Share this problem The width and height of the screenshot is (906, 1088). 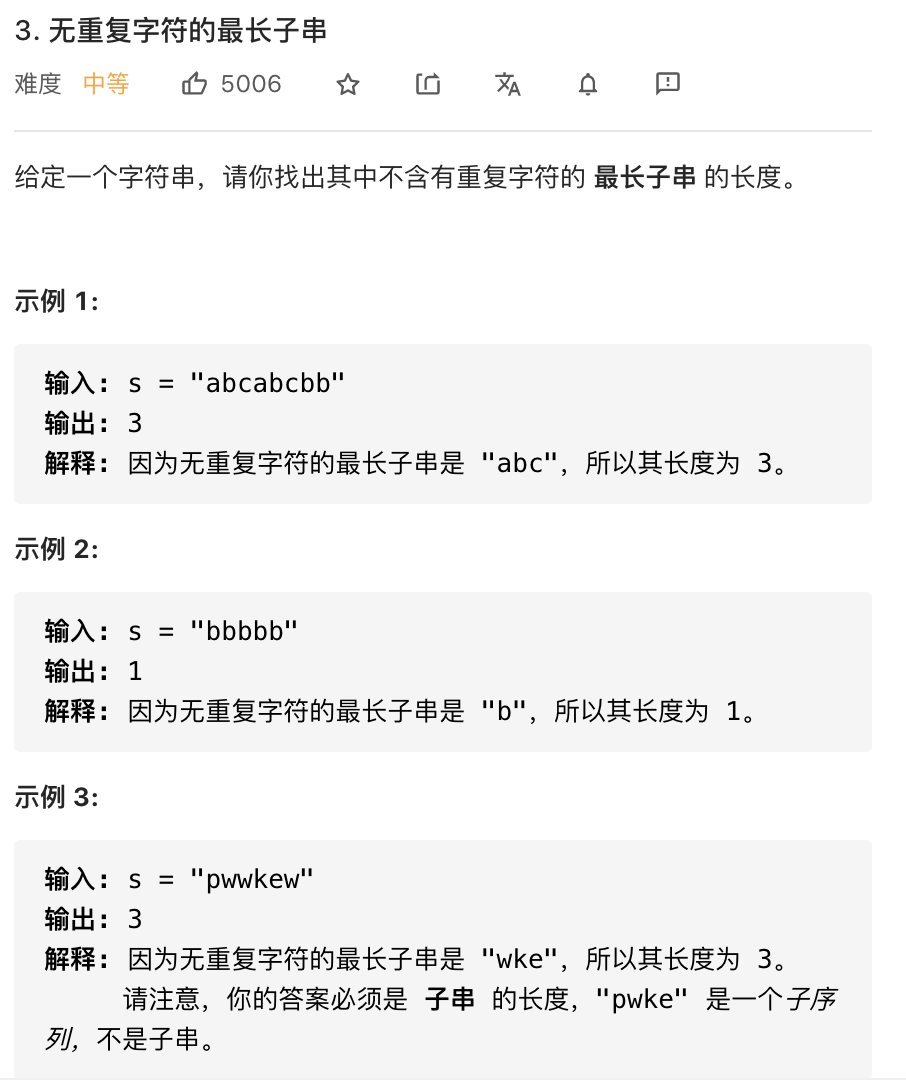[428, 85]
